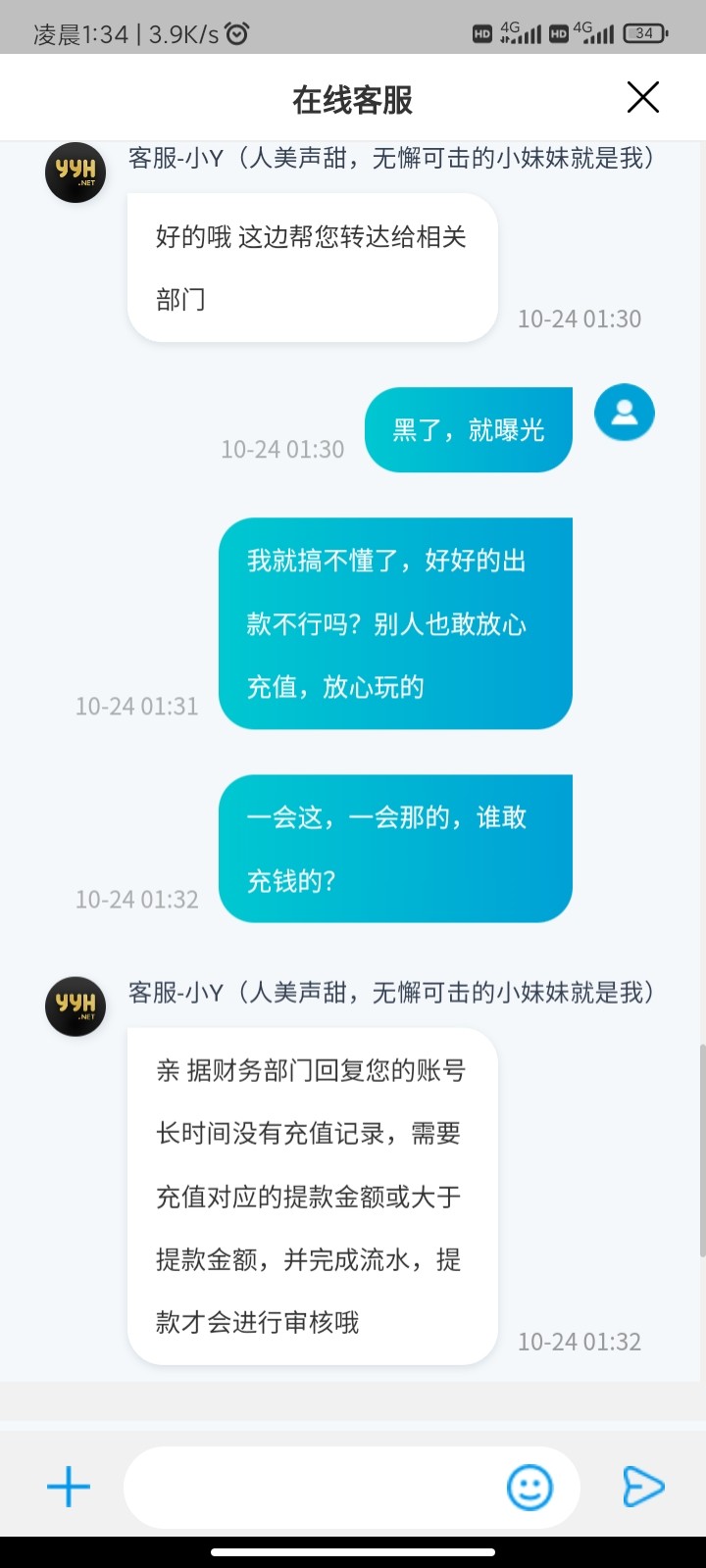Tap the bottom navigation gesture bar
The image size is (706, 1568).
pyautogui.click(x=353, y=1552)
